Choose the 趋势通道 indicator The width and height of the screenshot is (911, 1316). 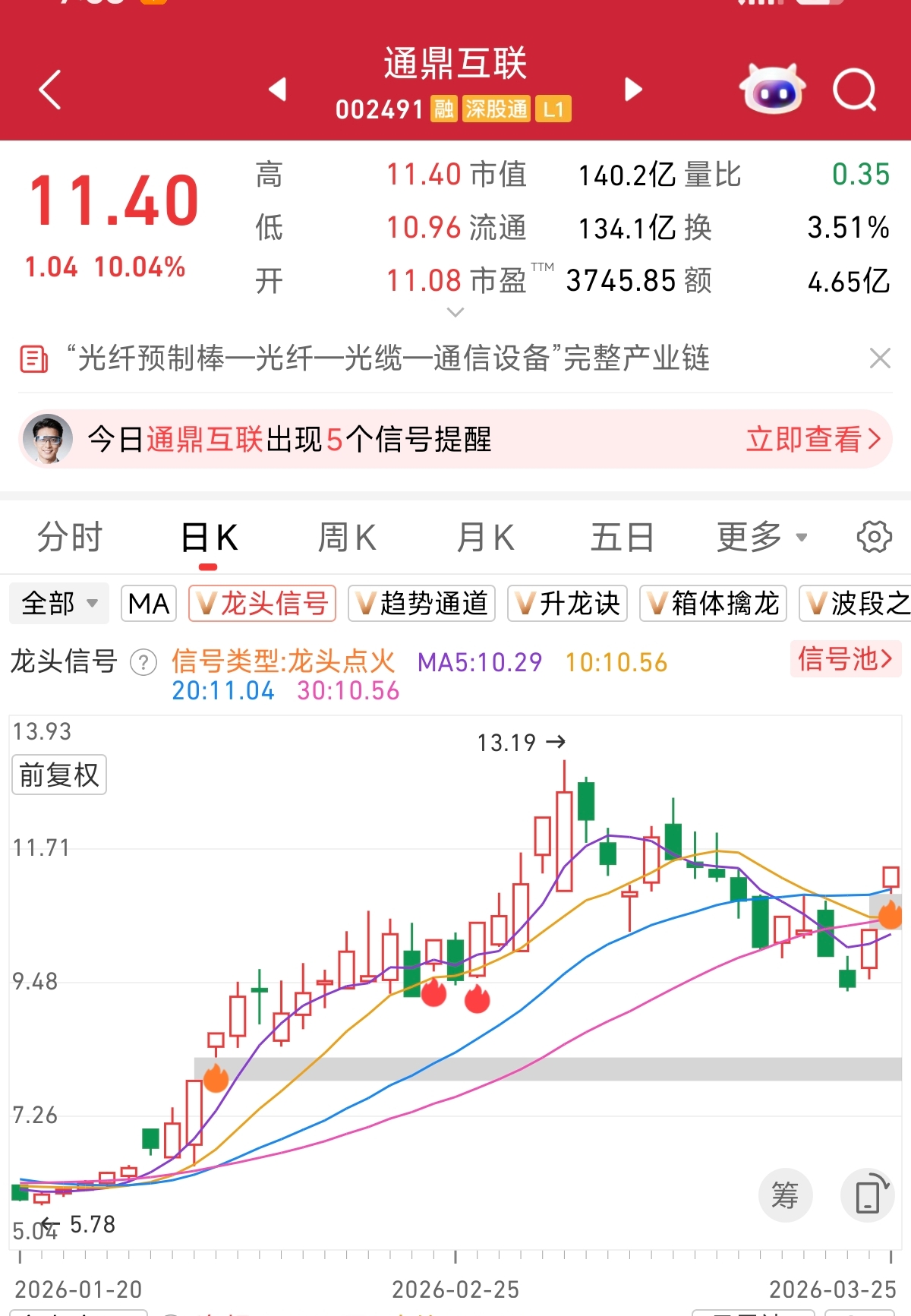pos(421,604)
